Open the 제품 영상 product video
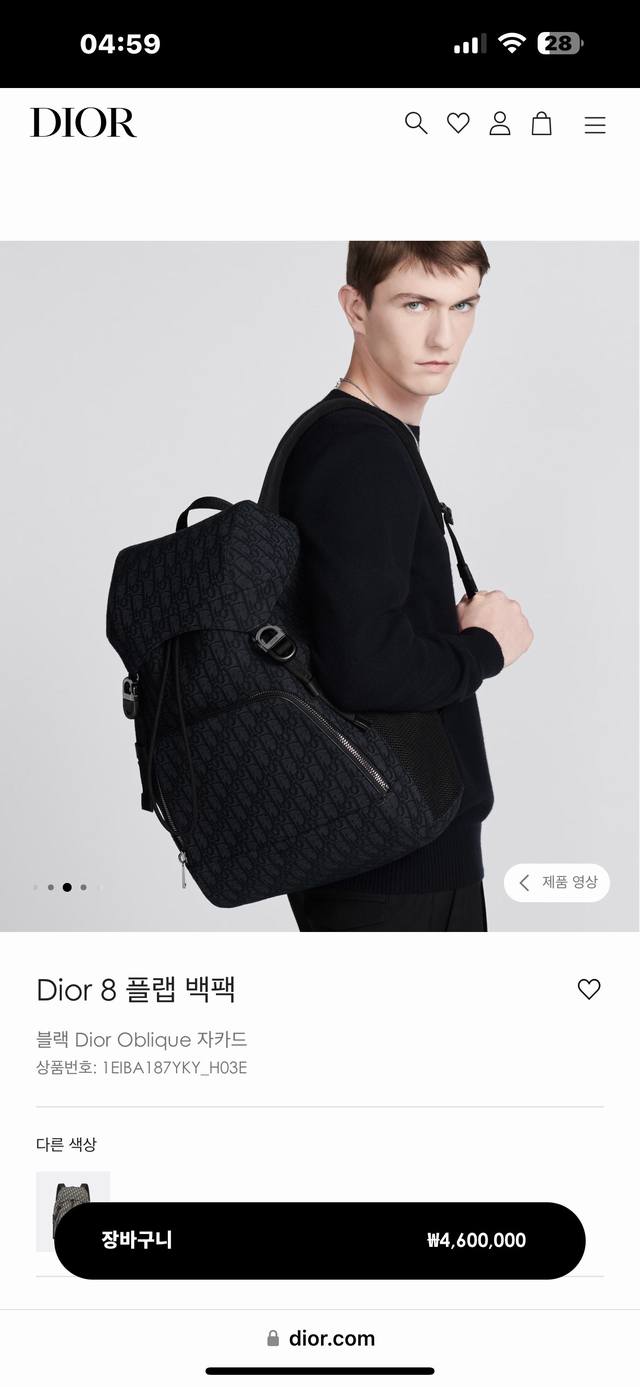 (557, 882)
